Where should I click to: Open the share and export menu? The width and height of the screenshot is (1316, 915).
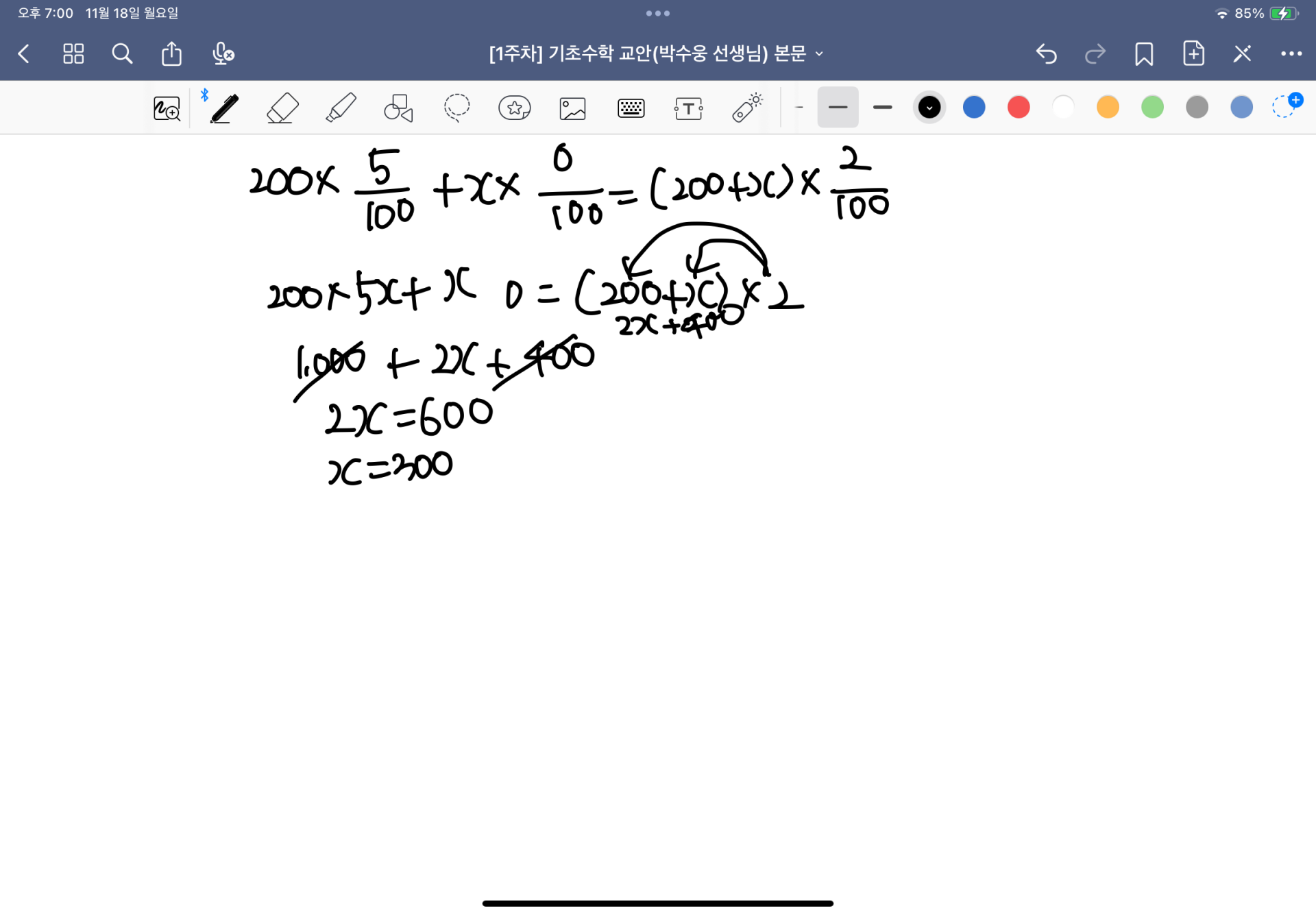tap(171, 53)
